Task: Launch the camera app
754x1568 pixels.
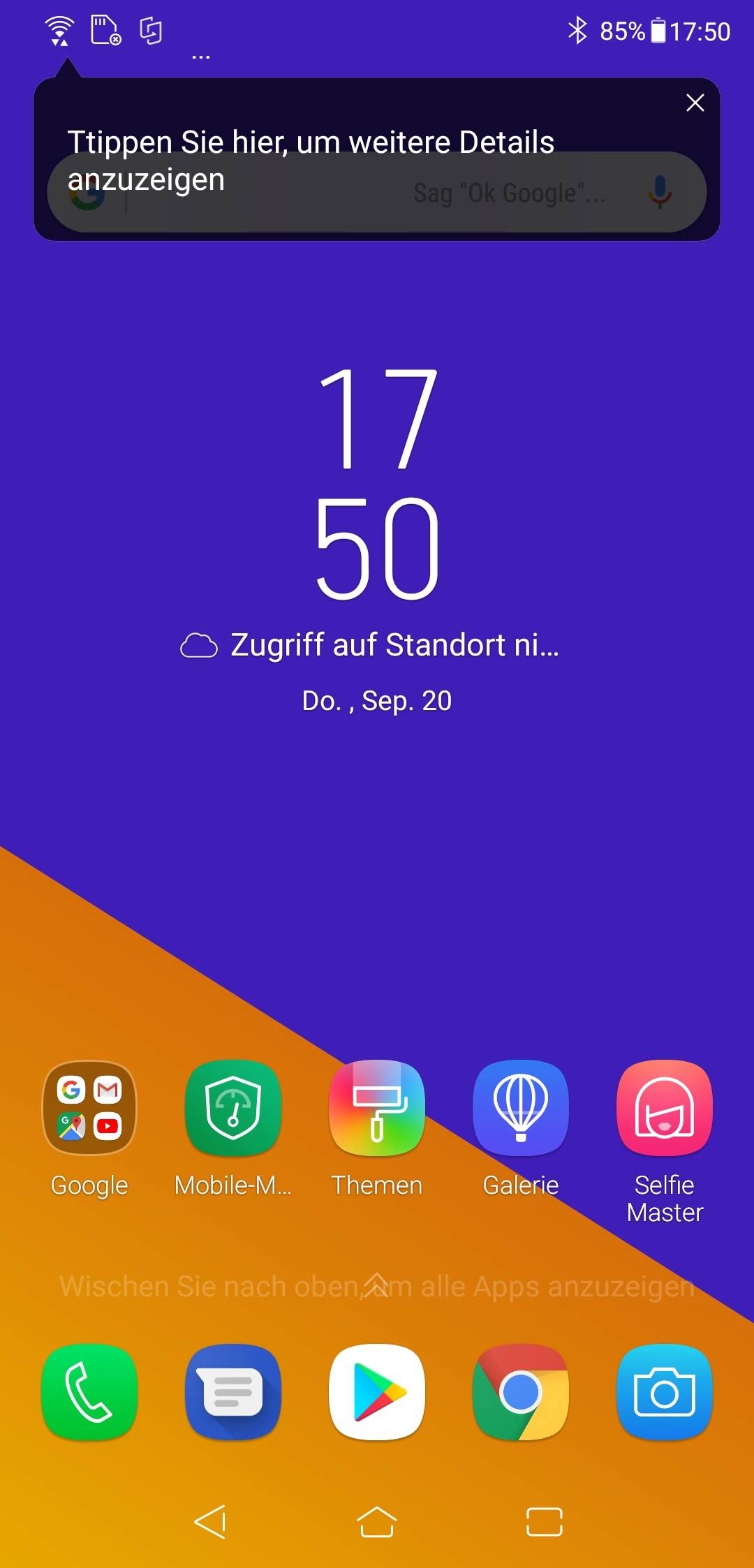Action: (665, 1391)
